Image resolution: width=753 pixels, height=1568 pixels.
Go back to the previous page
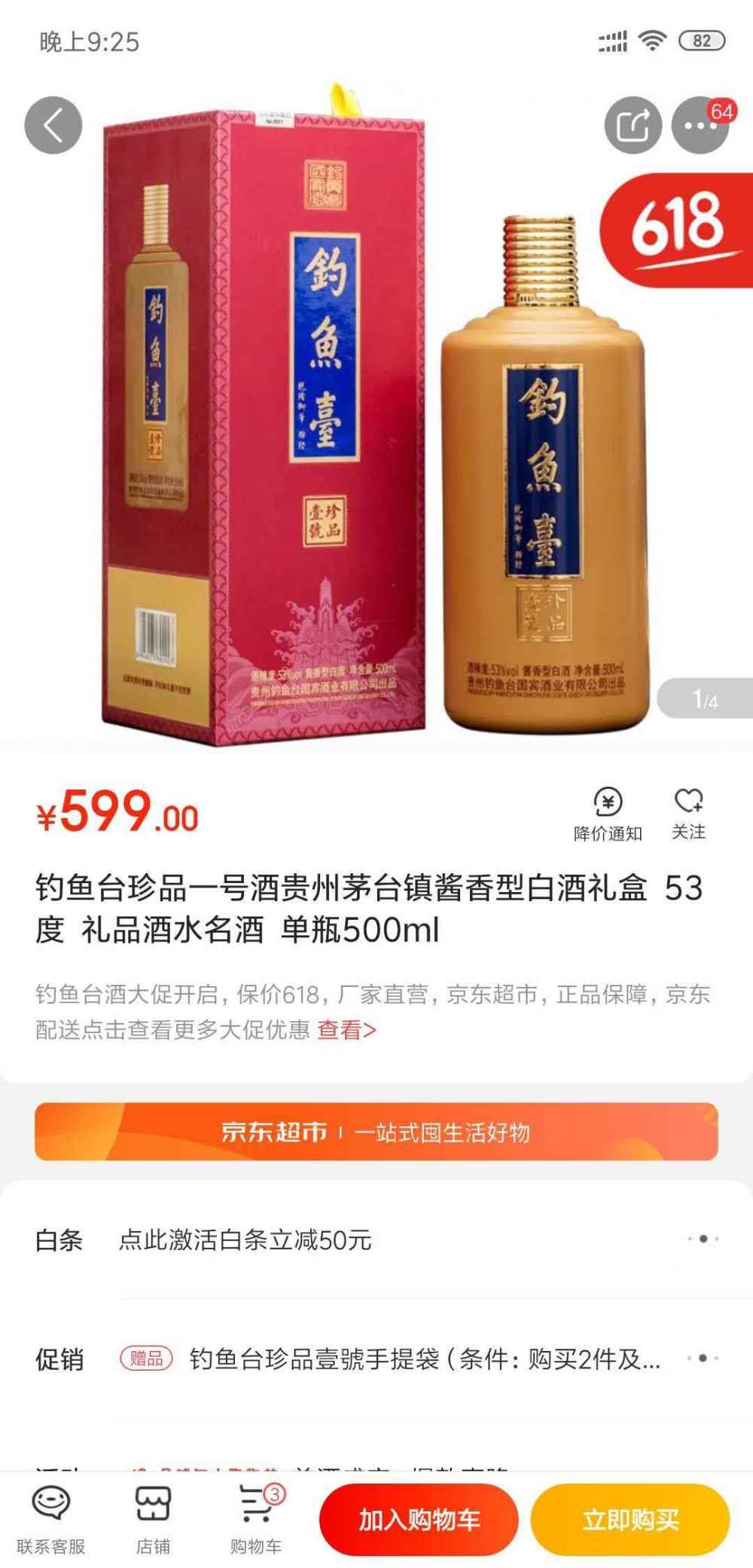(x=53, y=125)
